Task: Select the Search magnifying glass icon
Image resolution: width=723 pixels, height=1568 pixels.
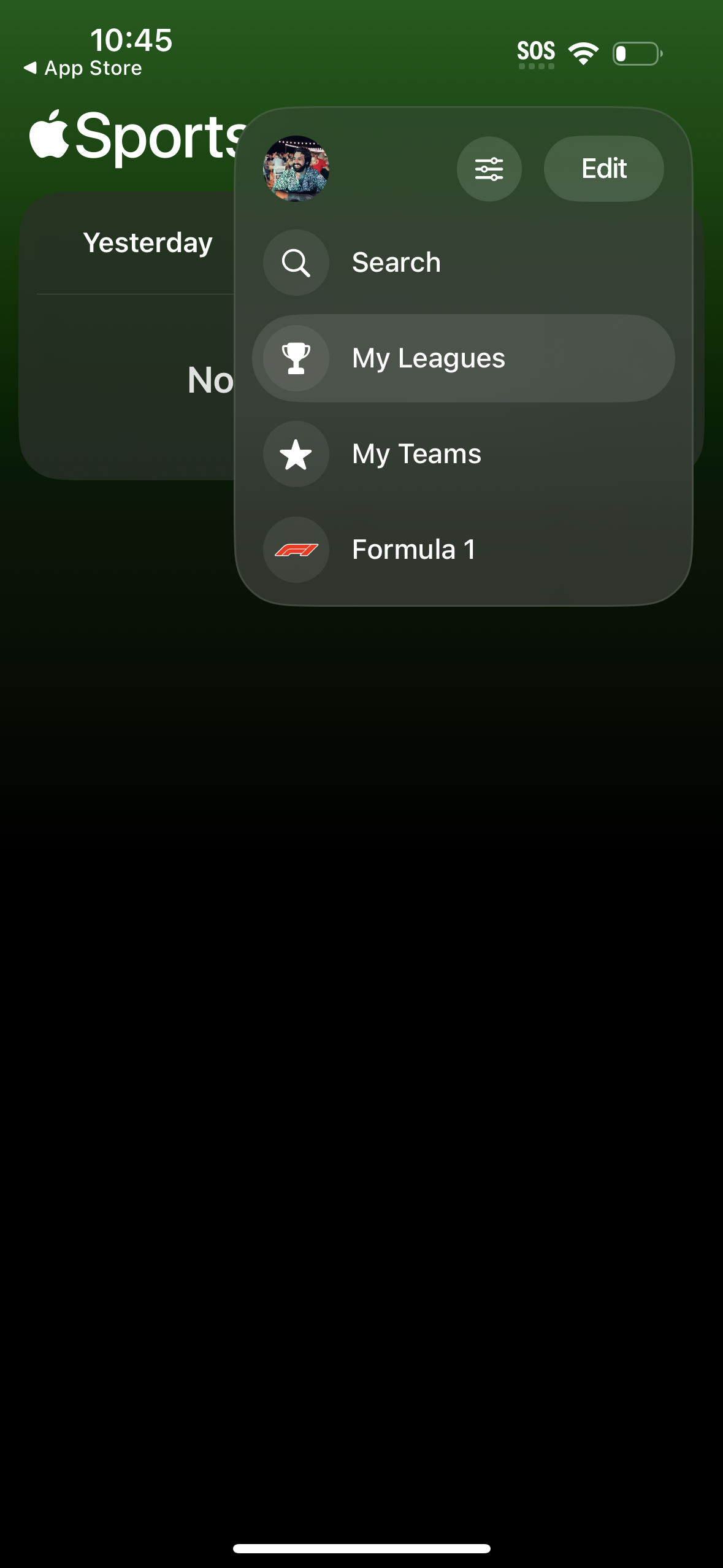Action: click(296, 262)
